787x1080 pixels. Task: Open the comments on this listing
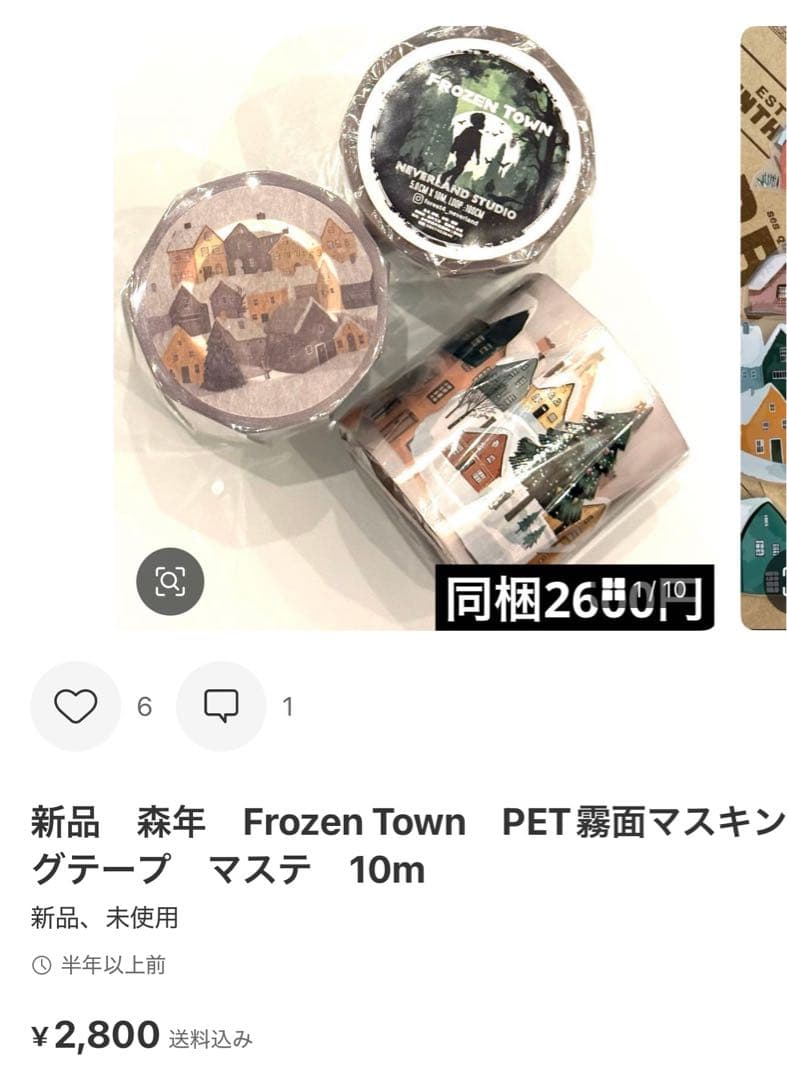coord(221,706)
